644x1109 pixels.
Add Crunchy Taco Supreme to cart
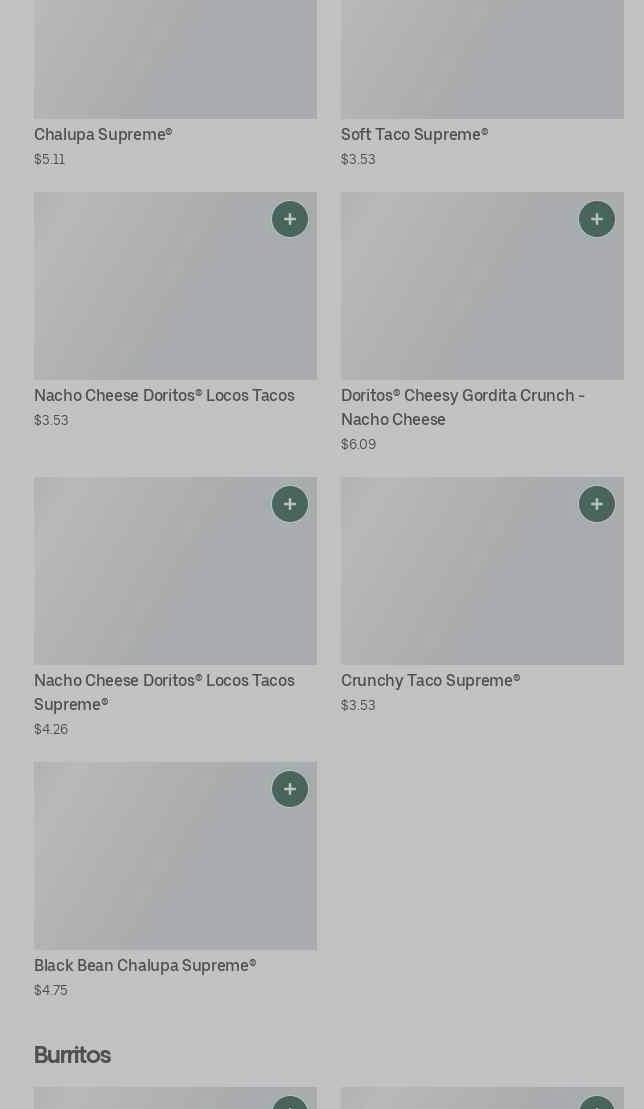597,504
